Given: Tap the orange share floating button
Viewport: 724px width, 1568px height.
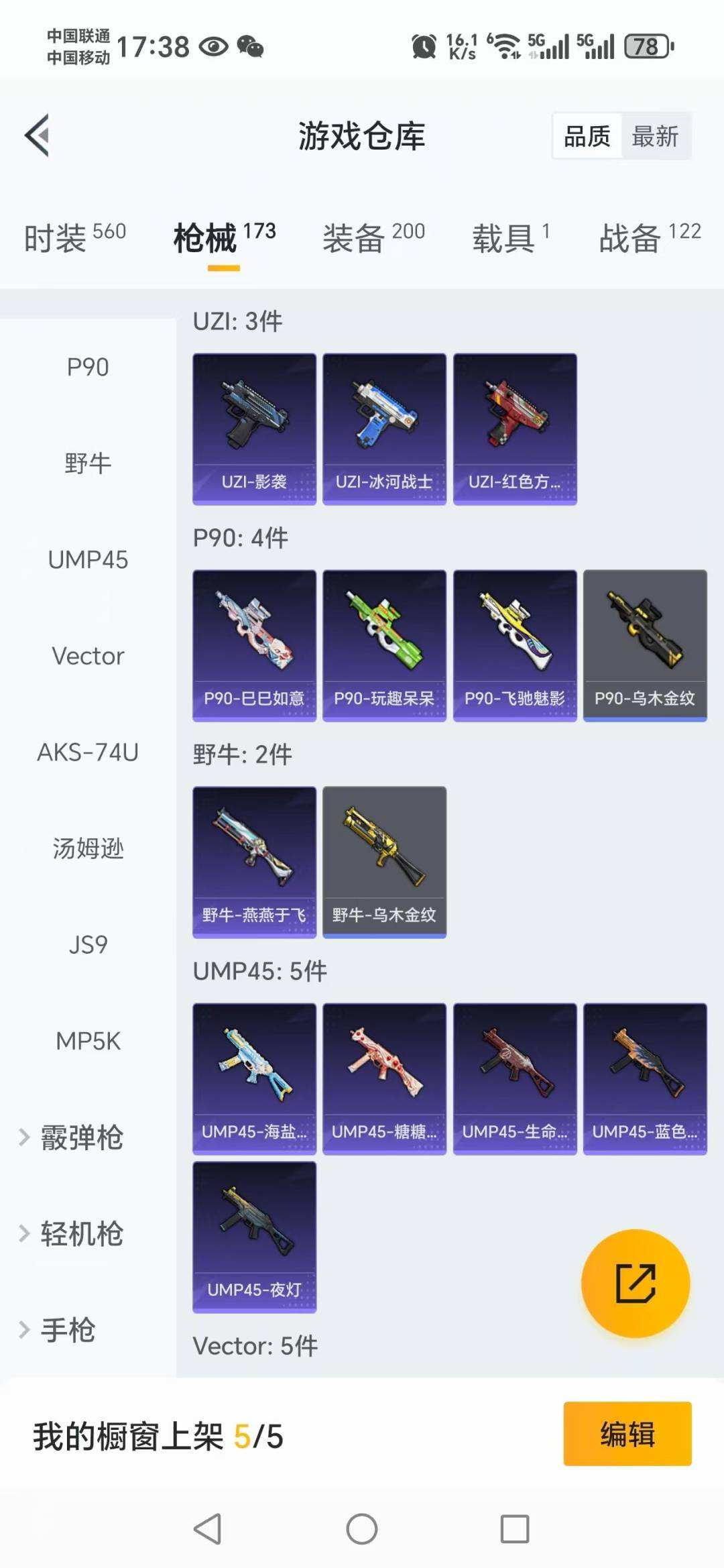Looking at the screenshot, I should click(635, 1283).
